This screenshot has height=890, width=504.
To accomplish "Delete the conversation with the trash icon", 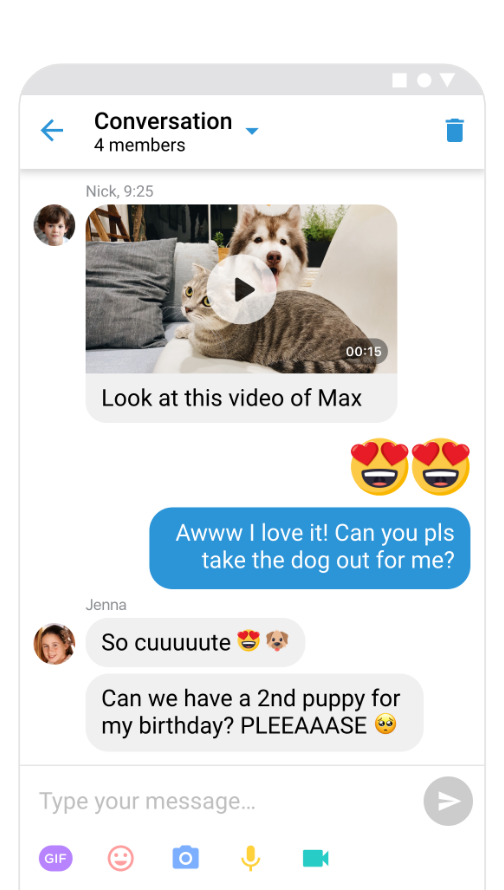I will (455, 130).
